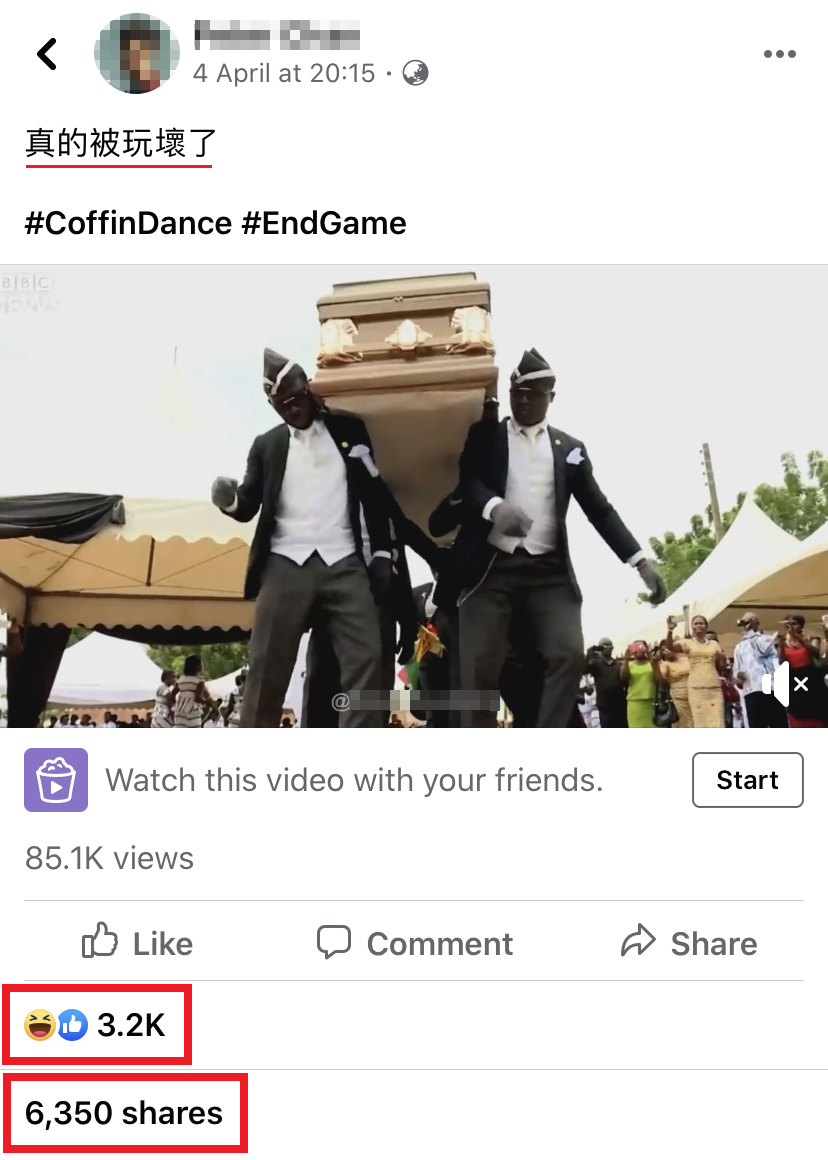The width and height of the screenshot is (828, 1160).
Task: Like this post
Action: 137,943
